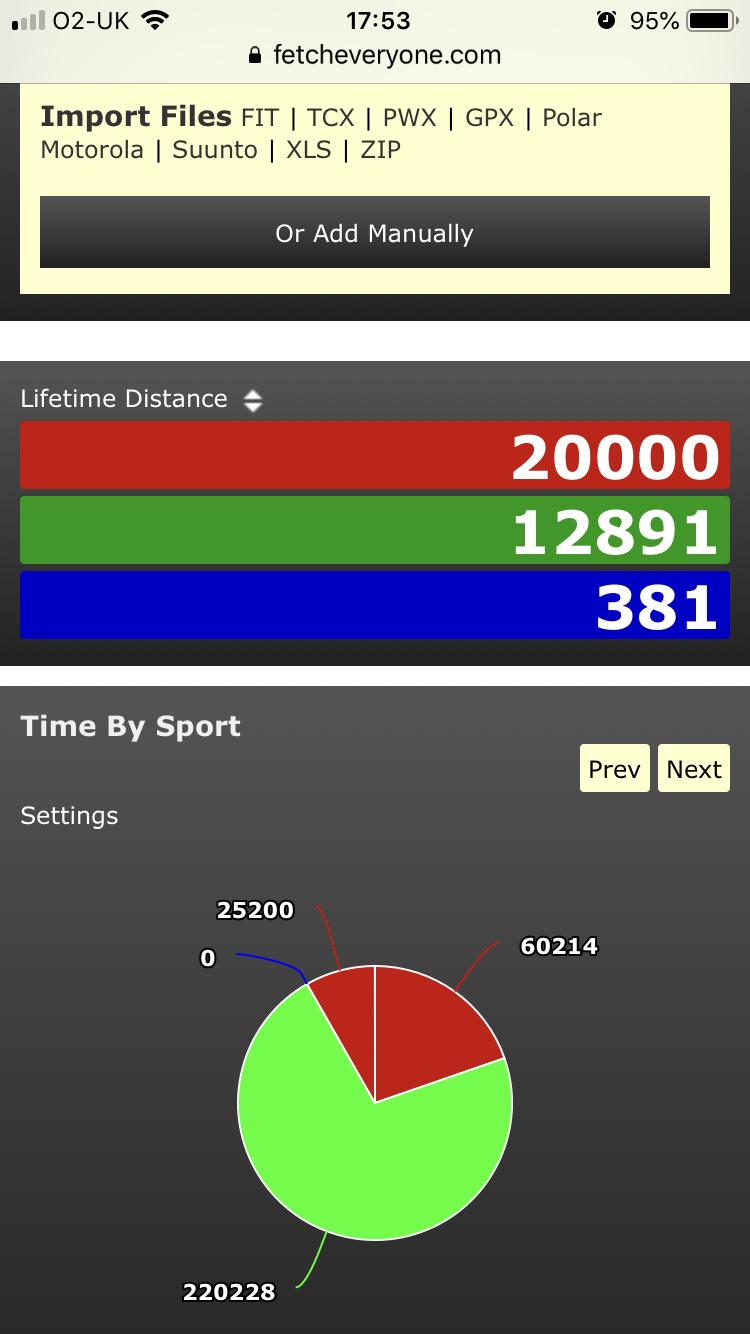Image resolution: width=750 pixels, height=1334 pixels.
Task: Open Suunto import option
Action: tap(215, 150)
